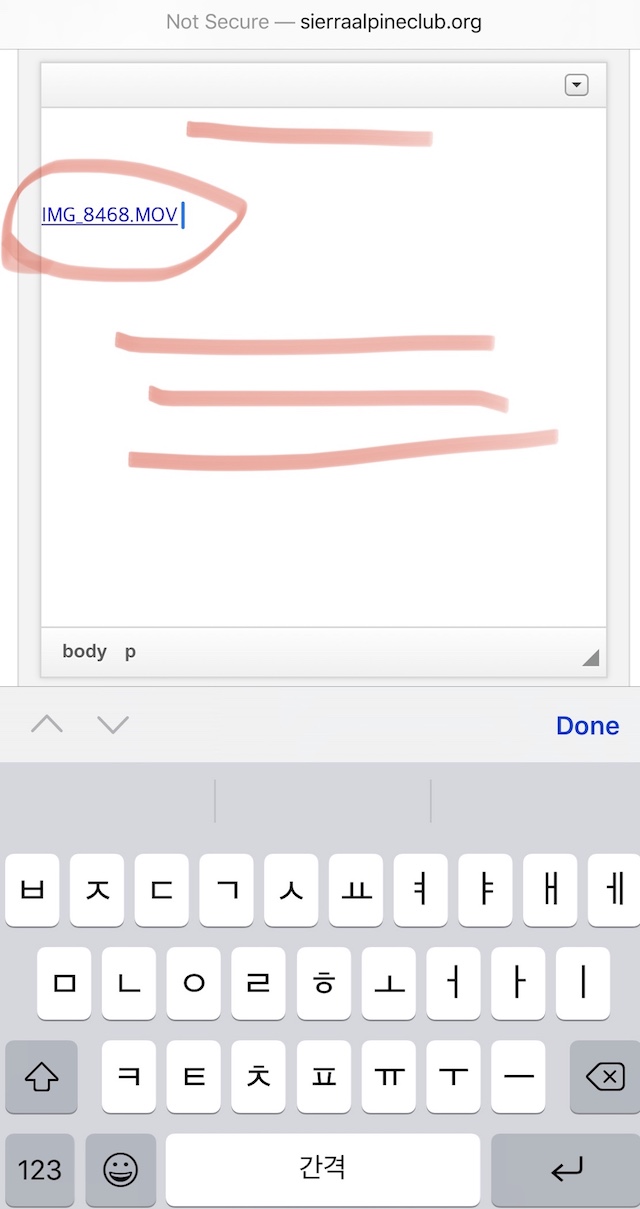Open the emoji keyboard
The height and width of the screenshot is (1209, 640).
coord(121,1169)
